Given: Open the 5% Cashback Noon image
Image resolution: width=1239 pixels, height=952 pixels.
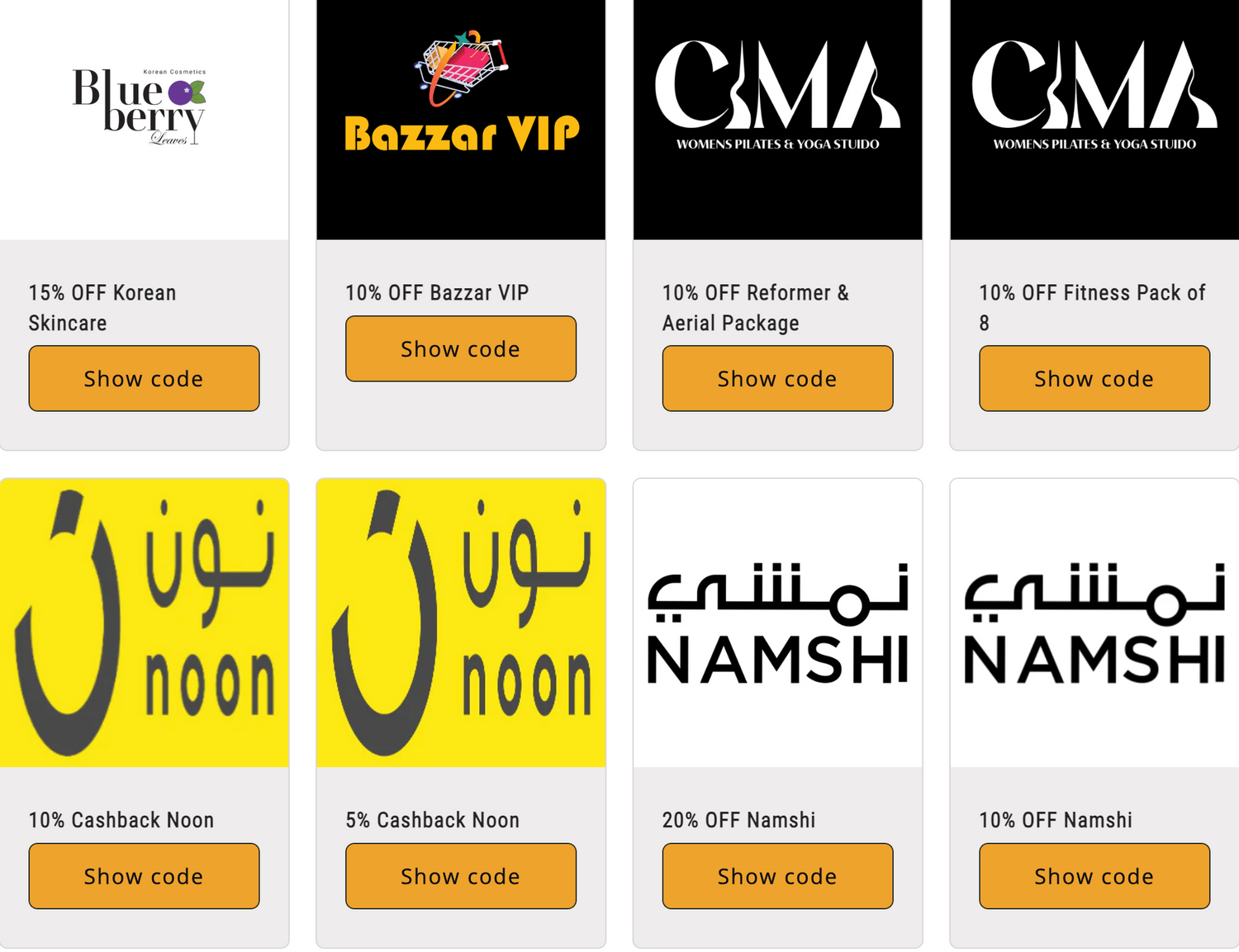Looking at the screenshot, I should tap(460, 623).
